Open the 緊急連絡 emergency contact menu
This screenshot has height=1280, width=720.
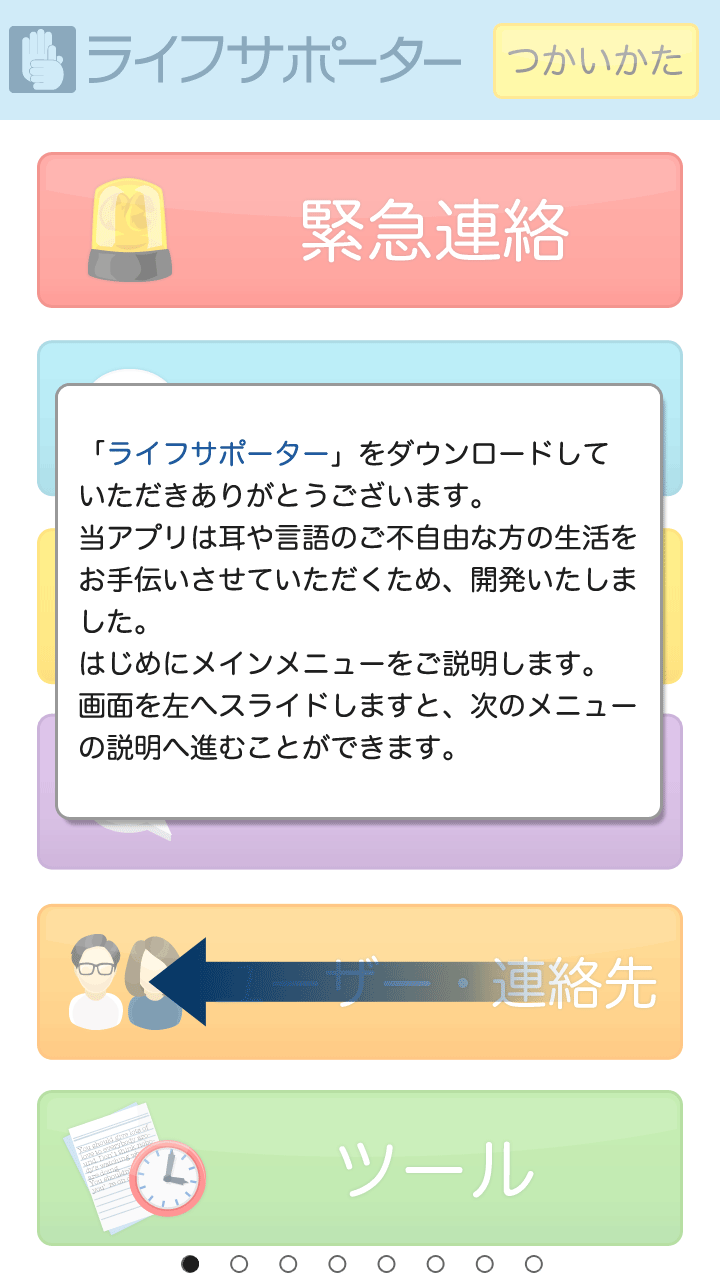[360, 230]
